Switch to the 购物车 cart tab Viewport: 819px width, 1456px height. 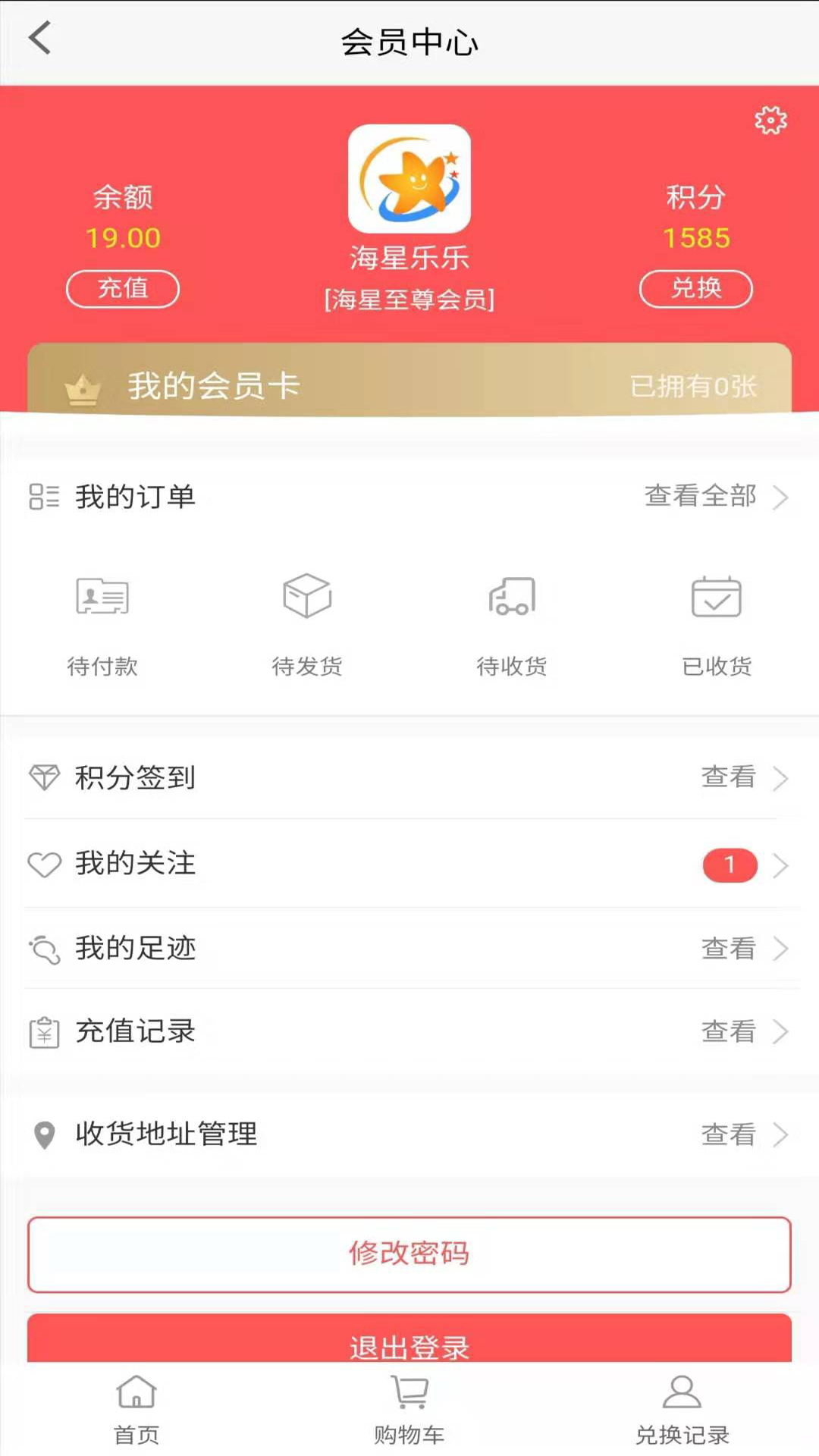407,1413
